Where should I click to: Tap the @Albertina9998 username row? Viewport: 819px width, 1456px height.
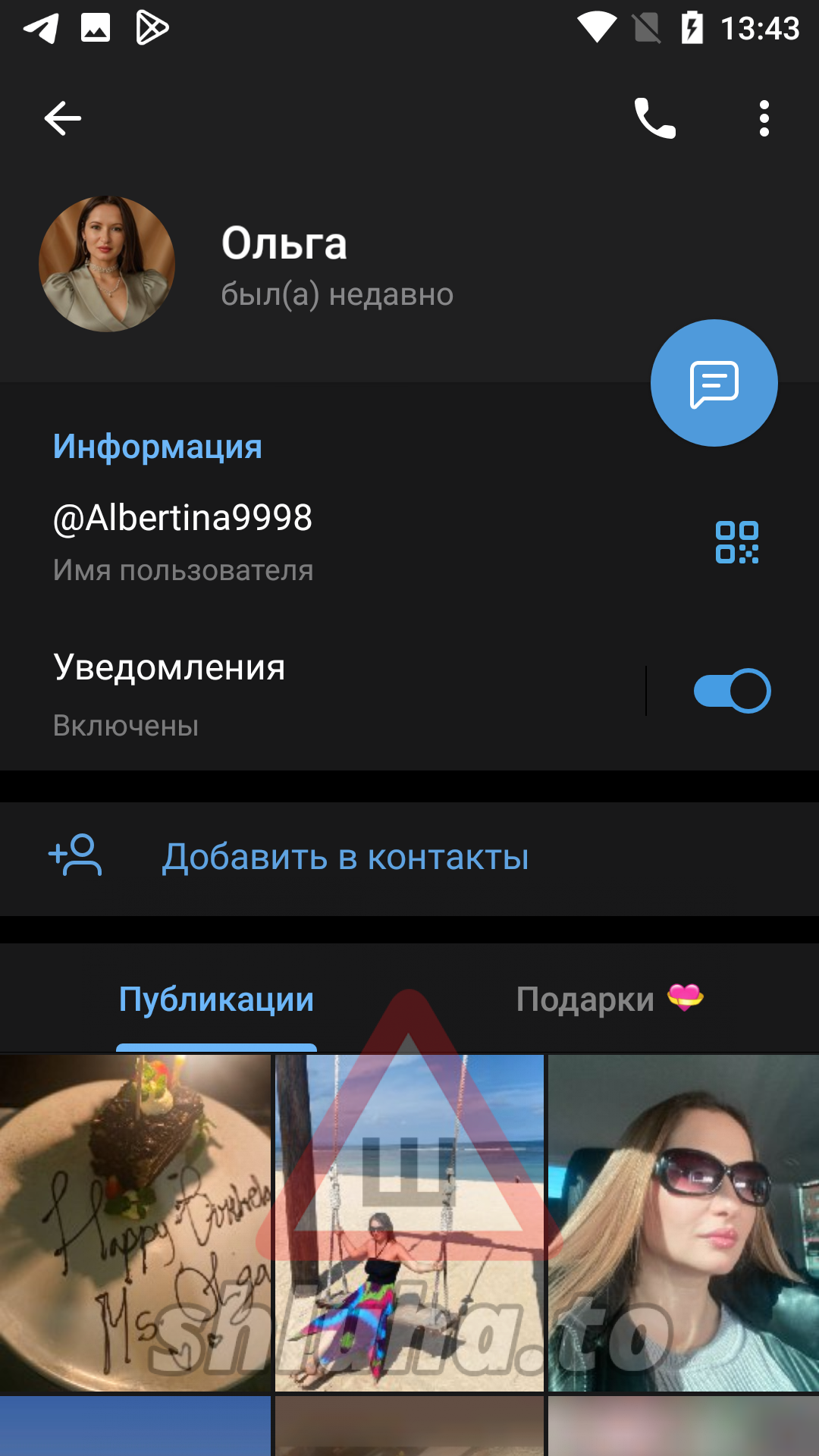click(x=303, y=541)
